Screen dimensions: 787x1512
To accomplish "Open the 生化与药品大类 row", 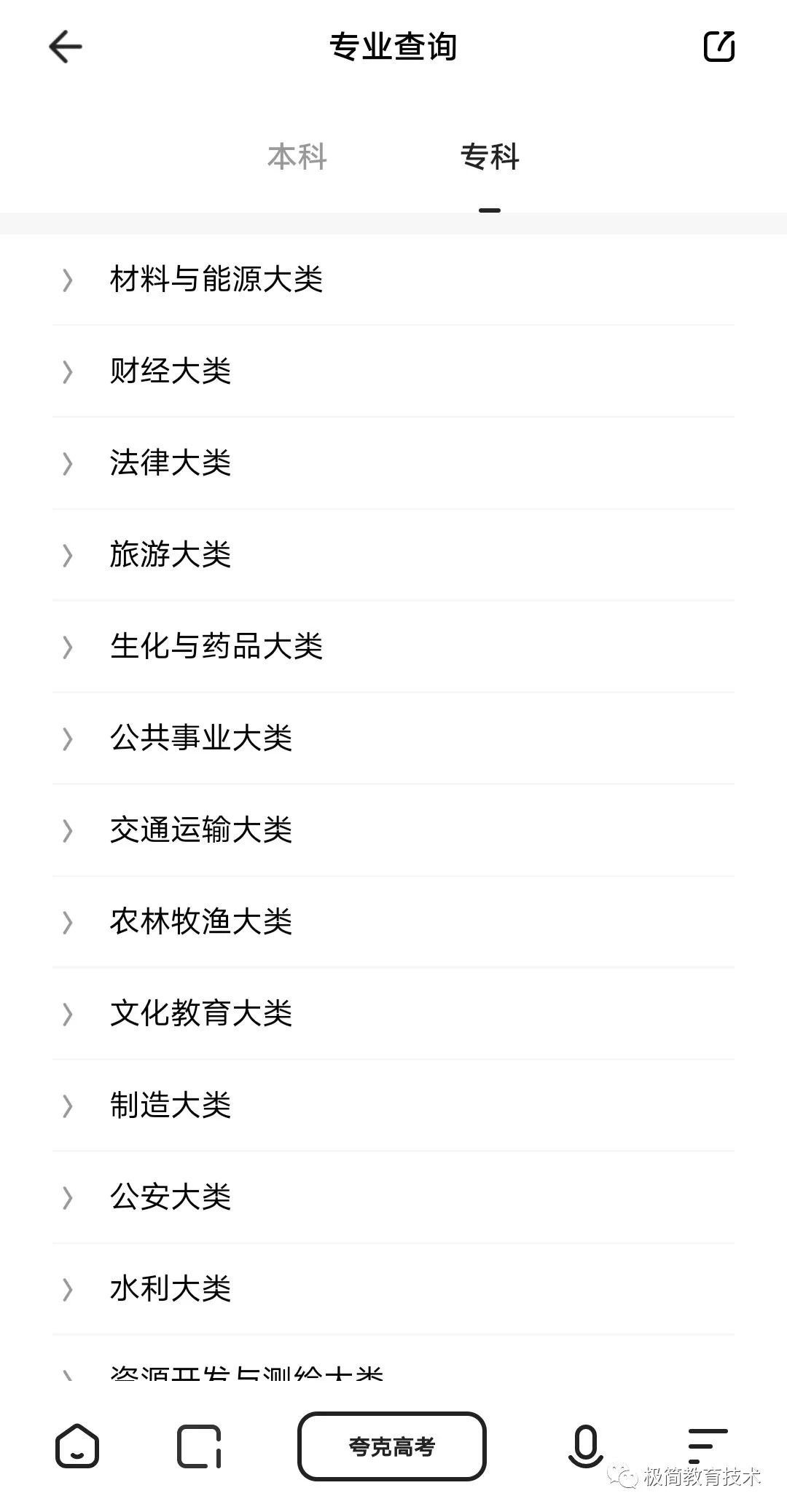I will tap(393, 647).
